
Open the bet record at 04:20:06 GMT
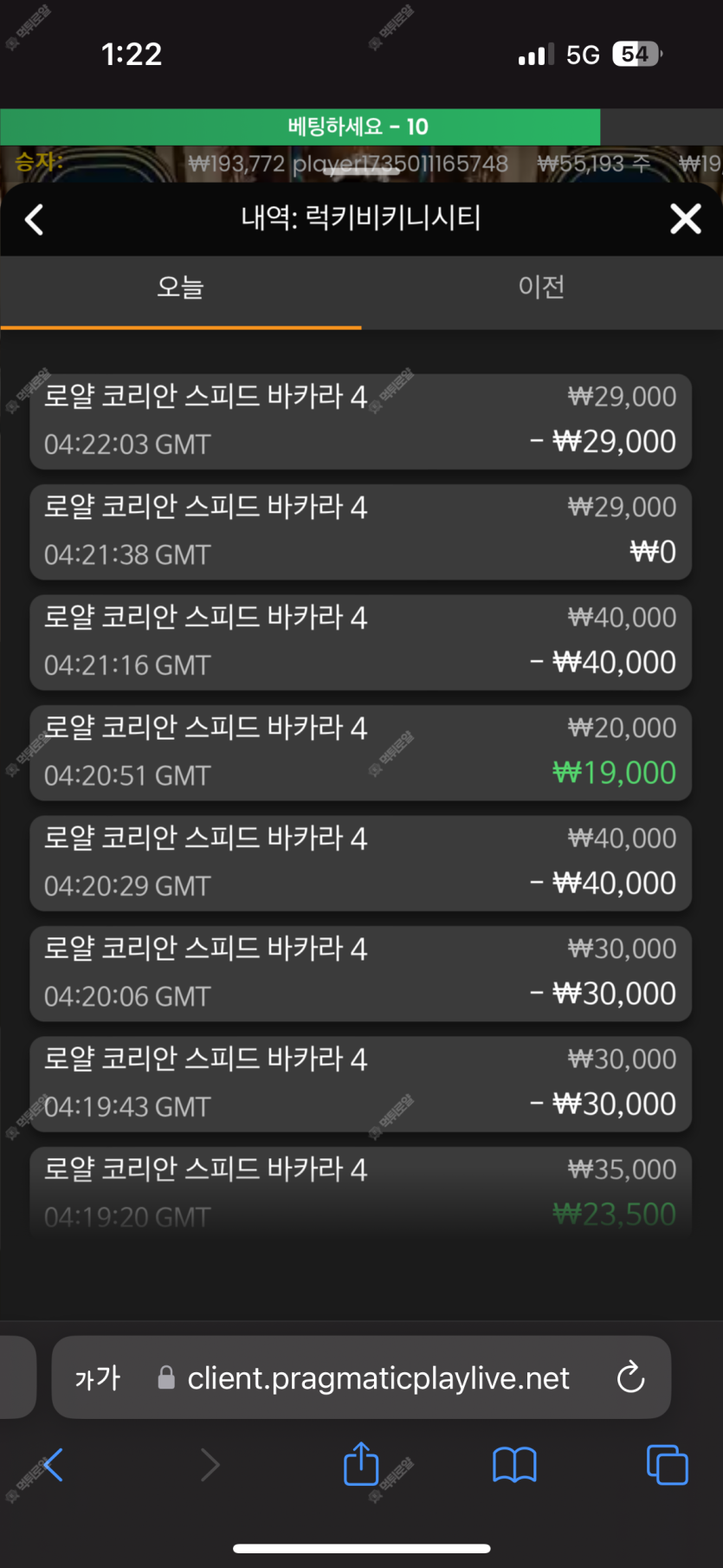pyautogui.click(x=360, y=974)
